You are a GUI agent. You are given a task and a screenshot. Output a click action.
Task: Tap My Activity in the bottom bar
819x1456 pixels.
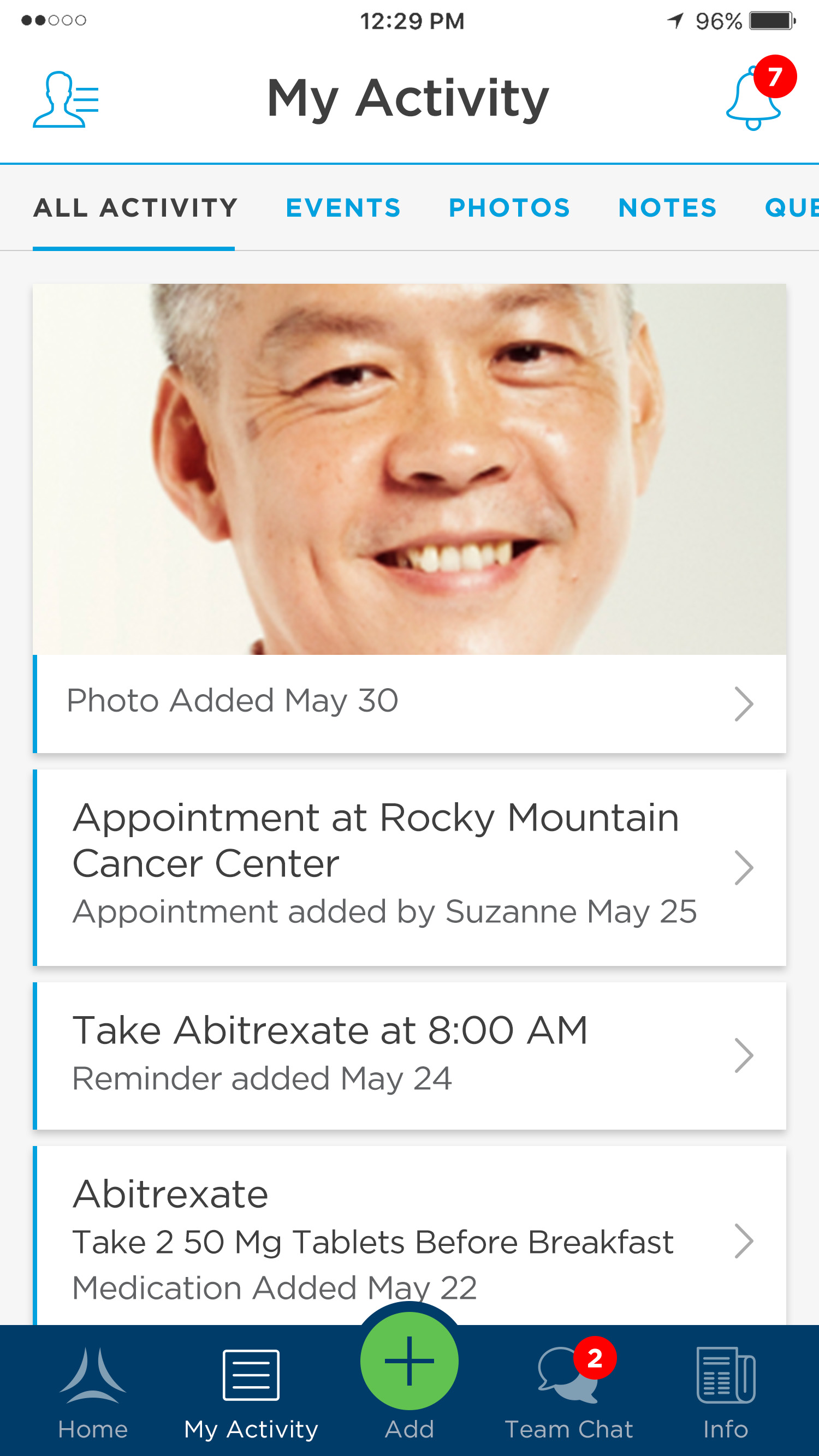[251, 1392]
